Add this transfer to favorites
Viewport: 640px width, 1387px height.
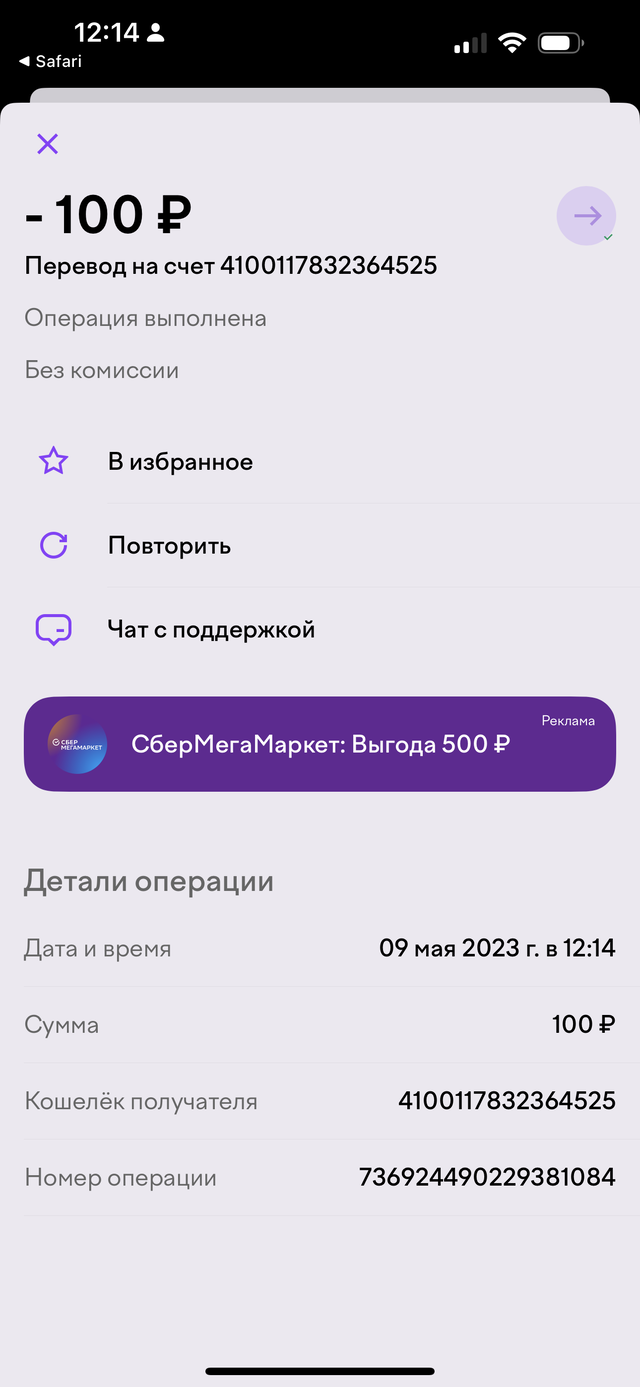(x=320, y=462)
